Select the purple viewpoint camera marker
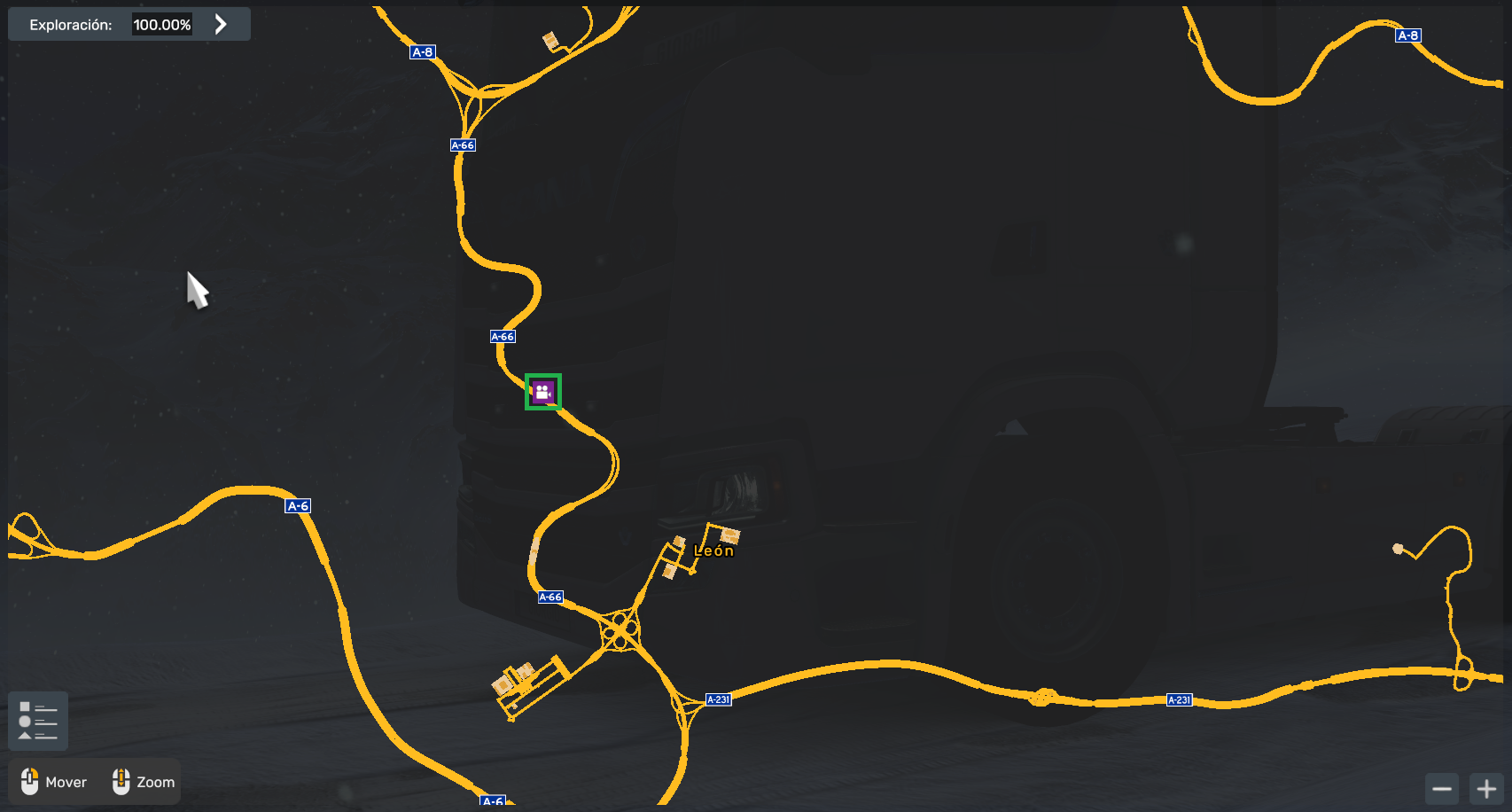1512x812 pixels. (543, 392)
